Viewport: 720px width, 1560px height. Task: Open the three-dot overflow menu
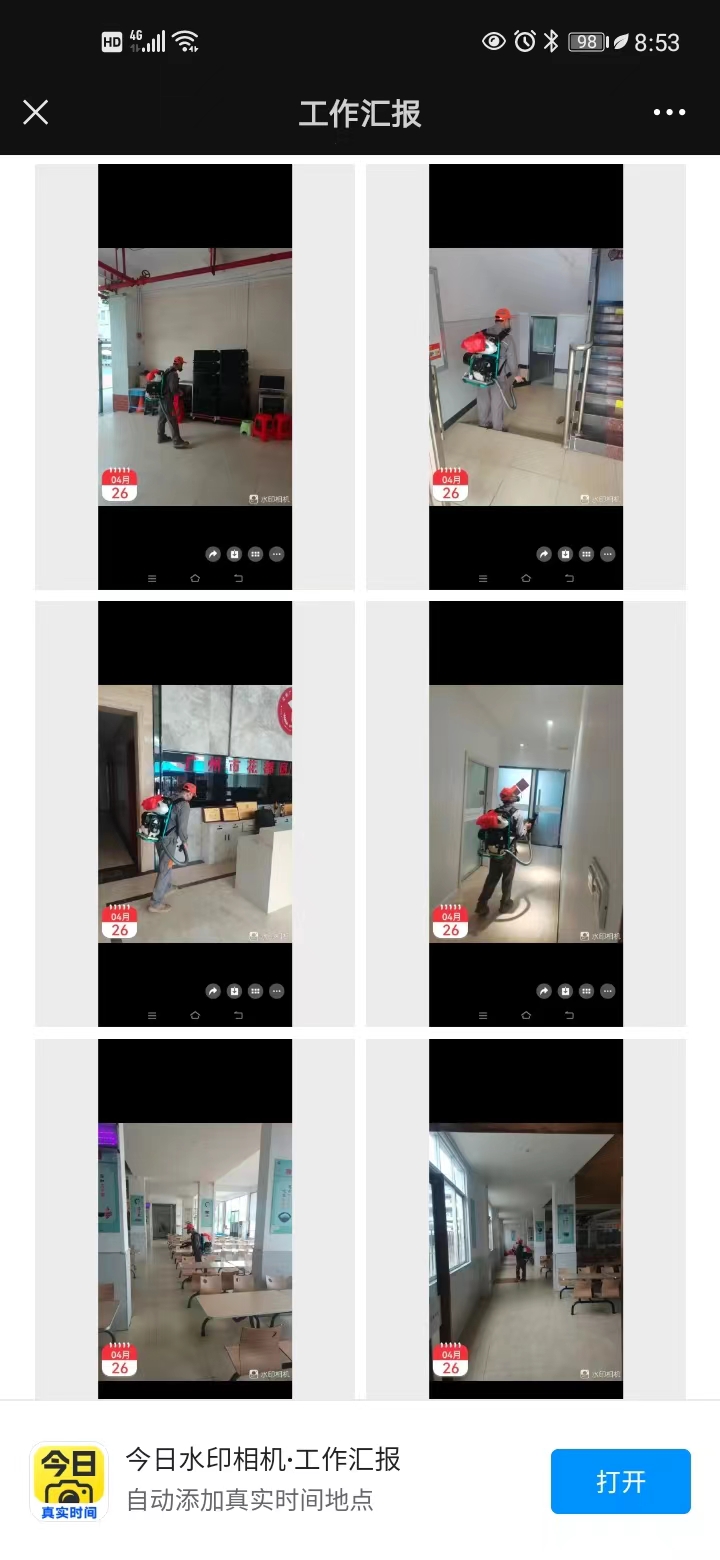[669, 112]
